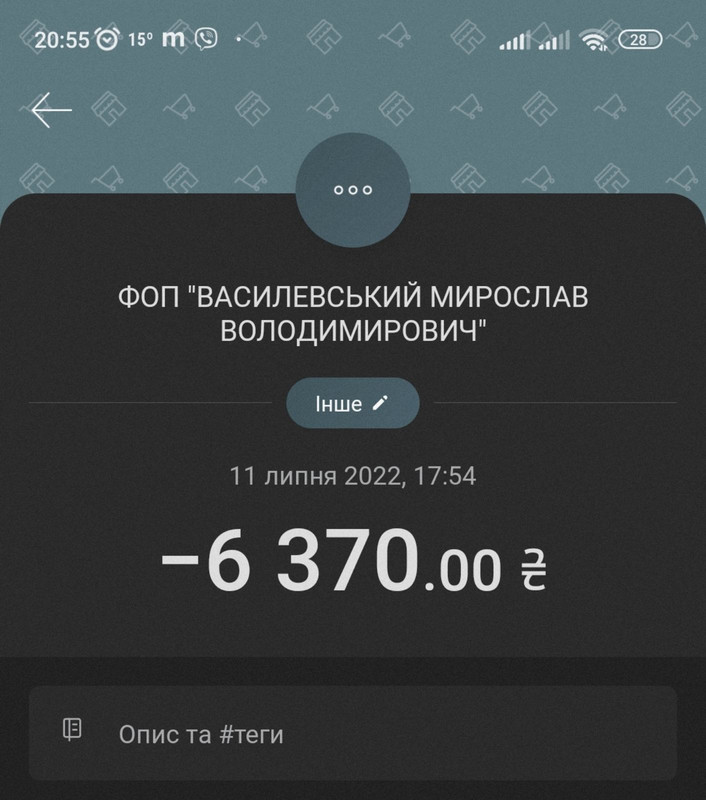This screenshot has width=706, height=800.
Task: Open the round three-dots category icon
Action: (353, 190)
